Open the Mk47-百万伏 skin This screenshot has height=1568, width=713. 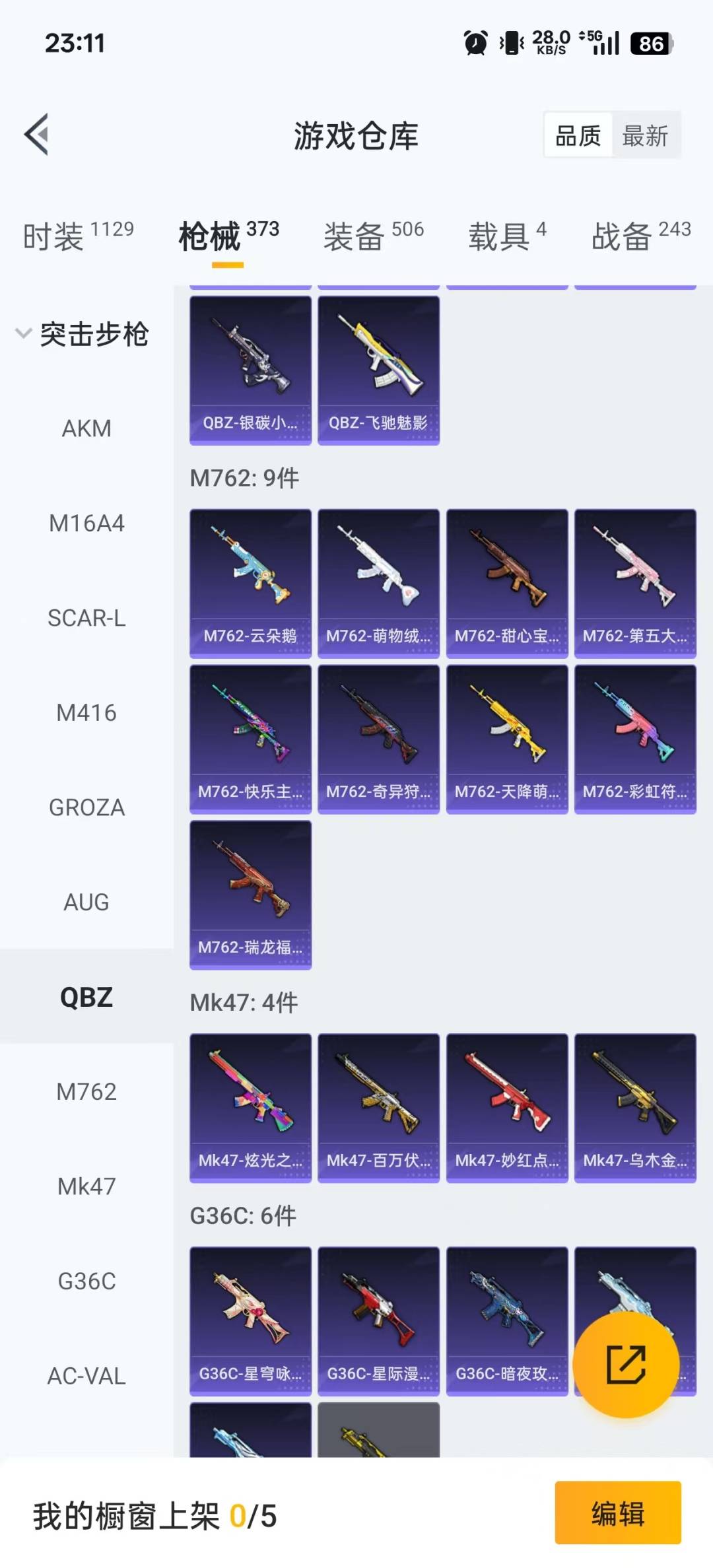378,1108
